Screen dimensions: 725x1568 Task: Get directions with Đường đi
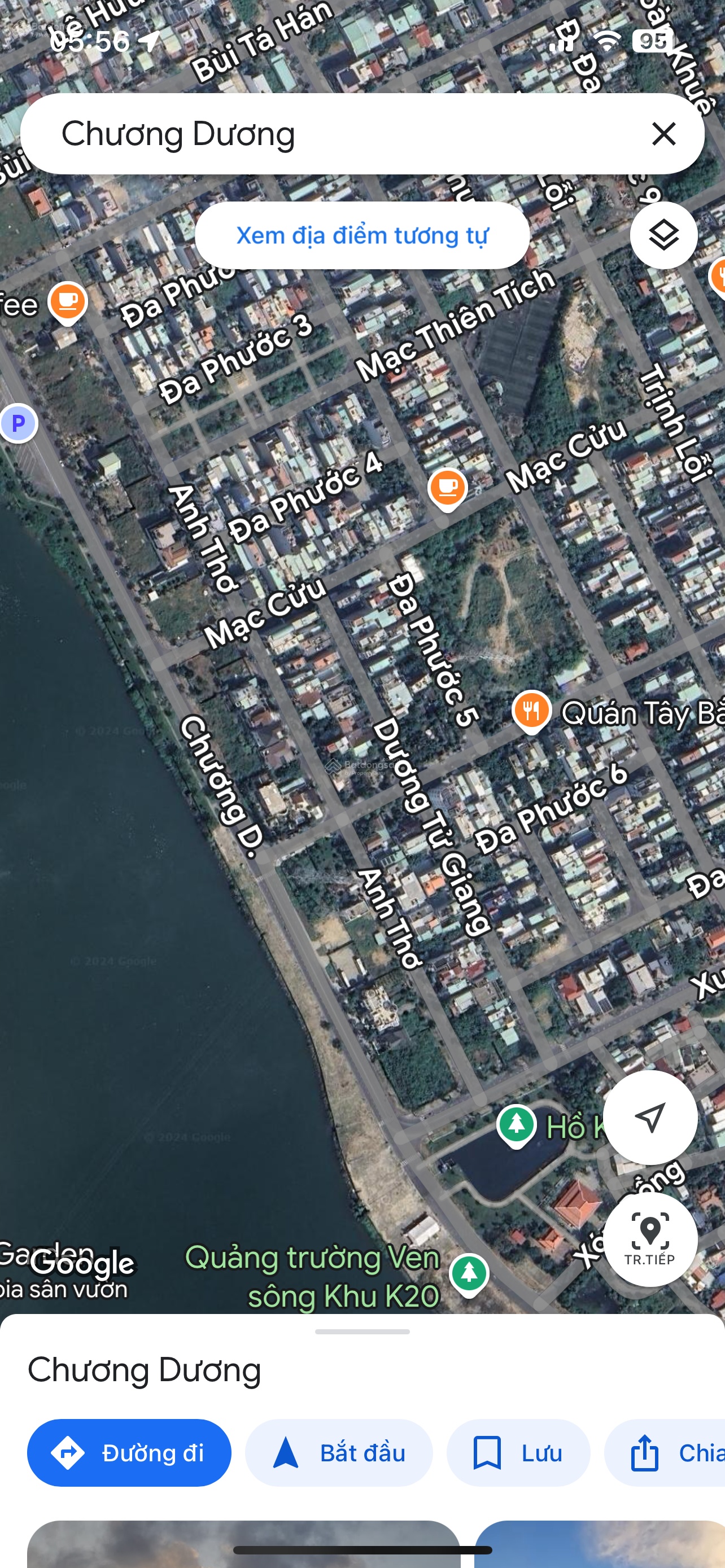coord(129,1453)
